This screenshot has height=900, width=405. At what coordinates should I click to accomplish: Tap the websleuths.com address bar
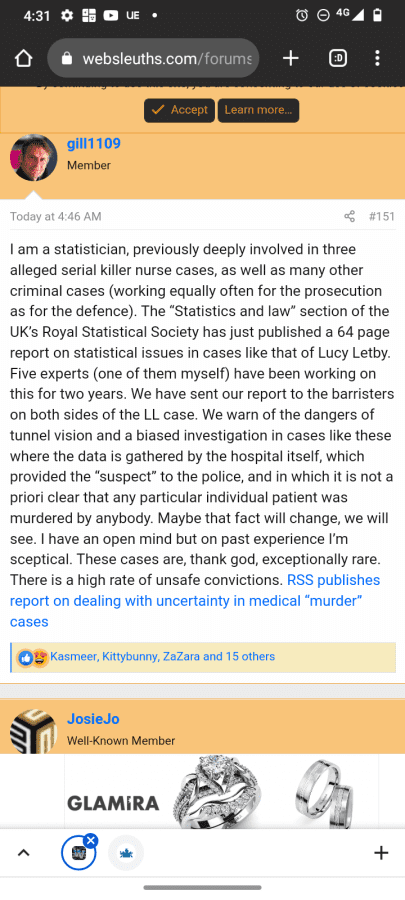[153, 58]
